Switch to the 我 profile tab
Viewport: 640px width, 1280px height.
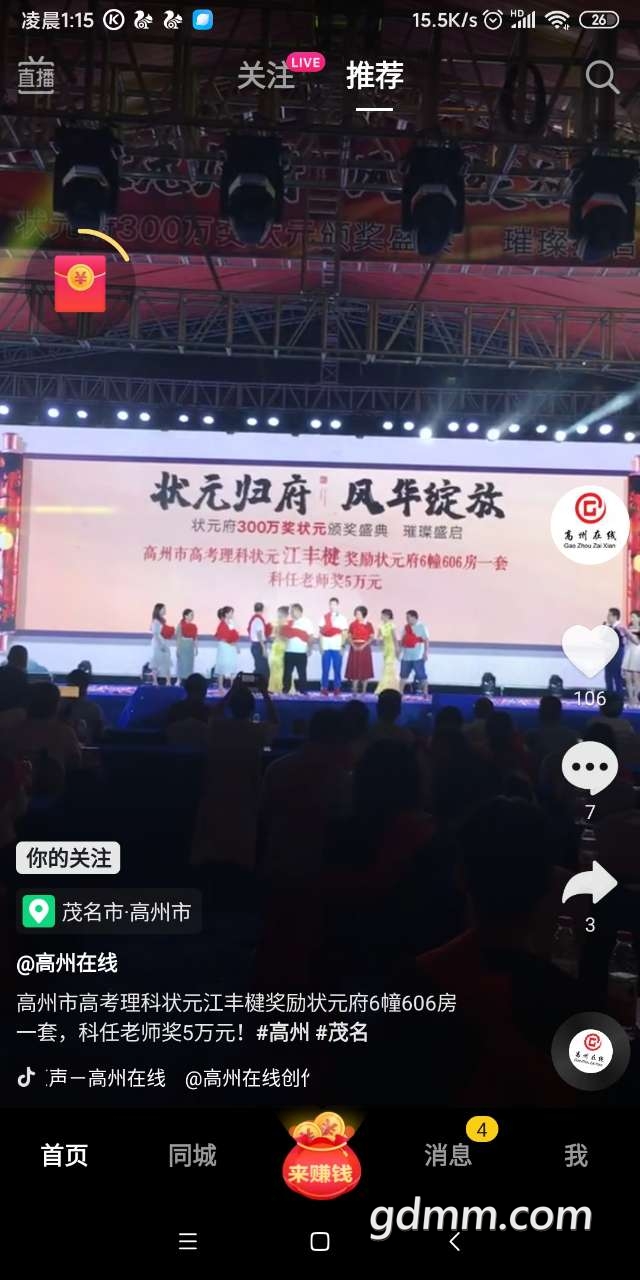pos(576,1156)
